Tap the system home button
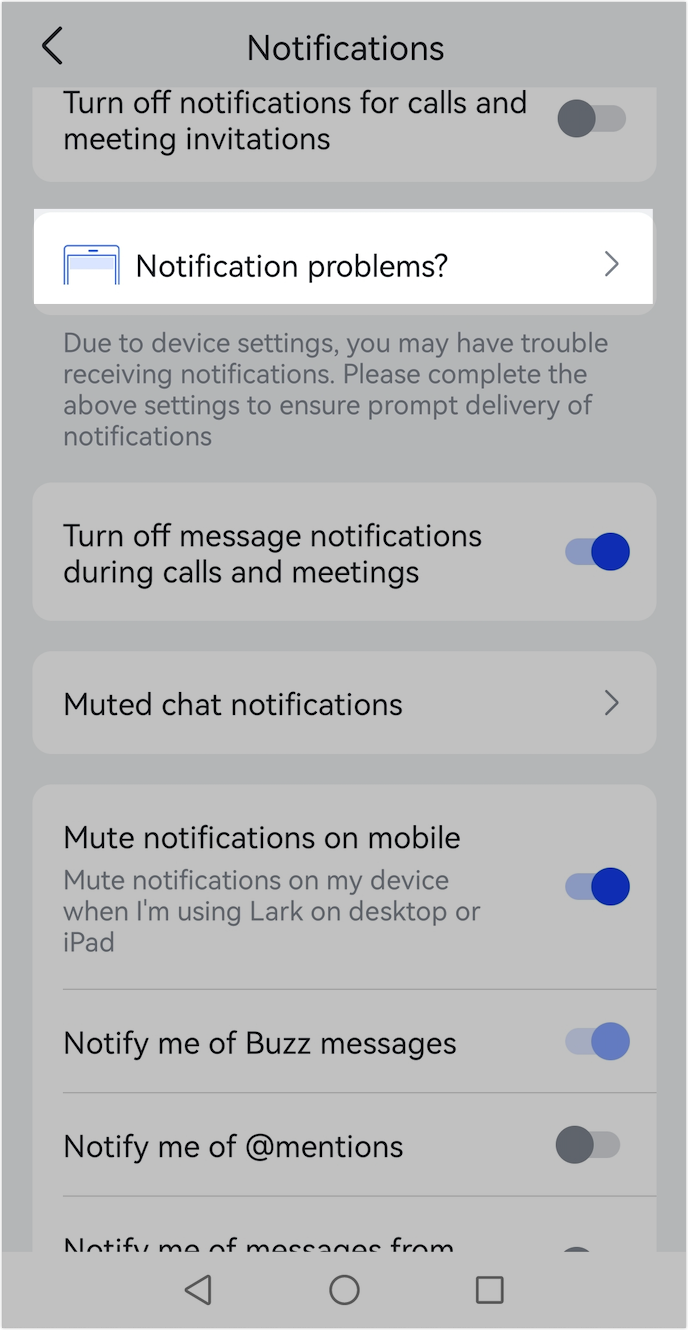Image resolution: width=688 pixels, height=1330 pixels. (344, 1290)
